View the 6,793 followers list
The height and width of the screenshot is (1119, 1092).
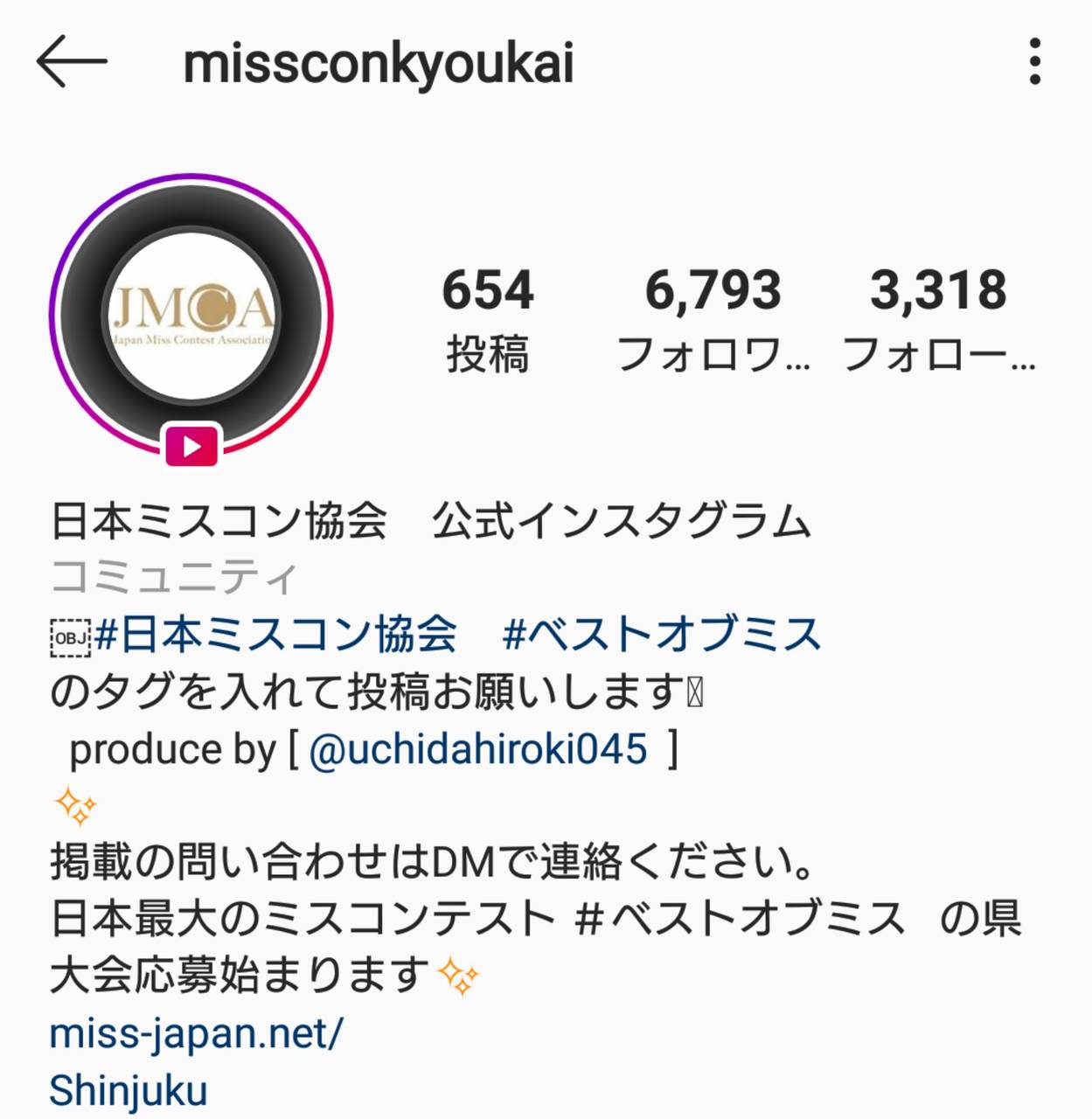coord(713,319)
